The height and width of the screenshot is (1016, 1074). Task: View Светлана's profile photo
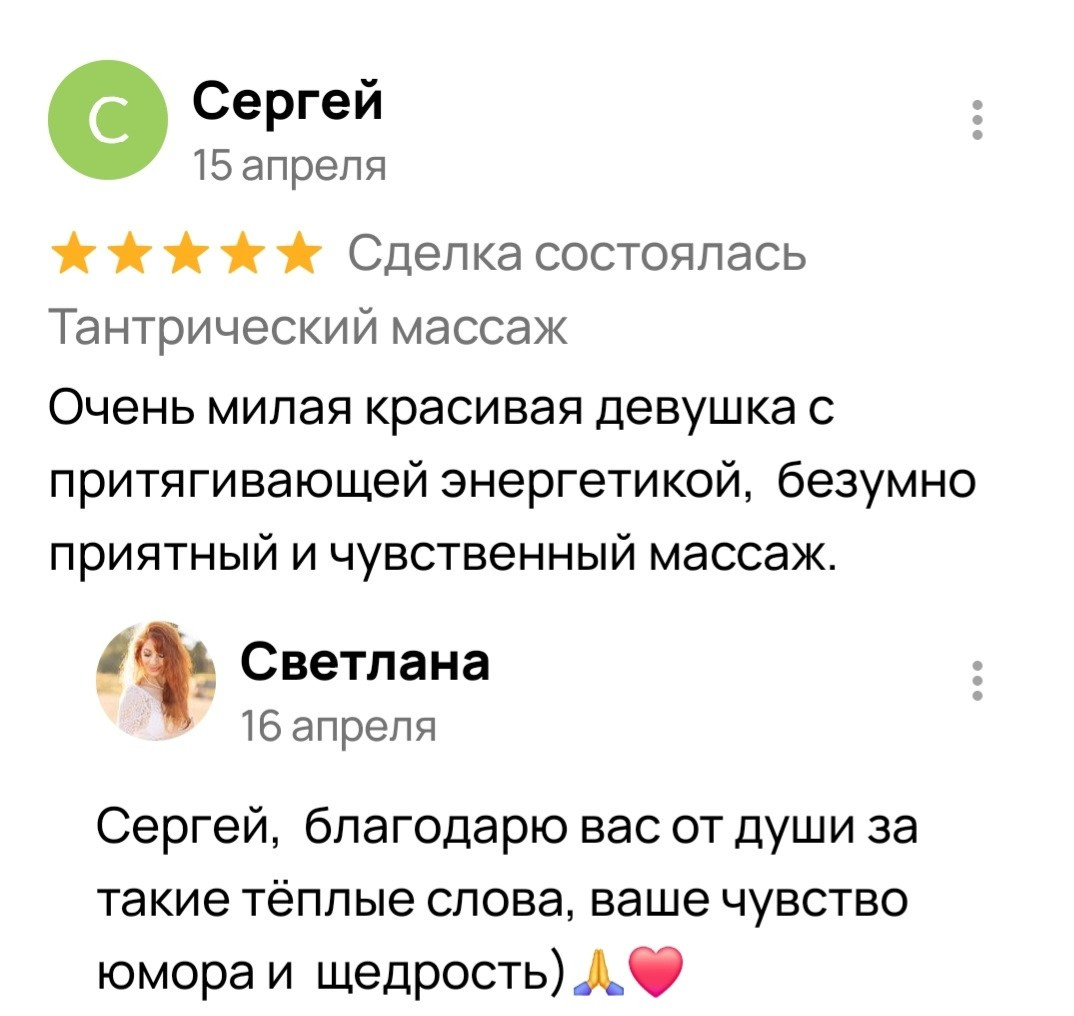pos(157,680)
